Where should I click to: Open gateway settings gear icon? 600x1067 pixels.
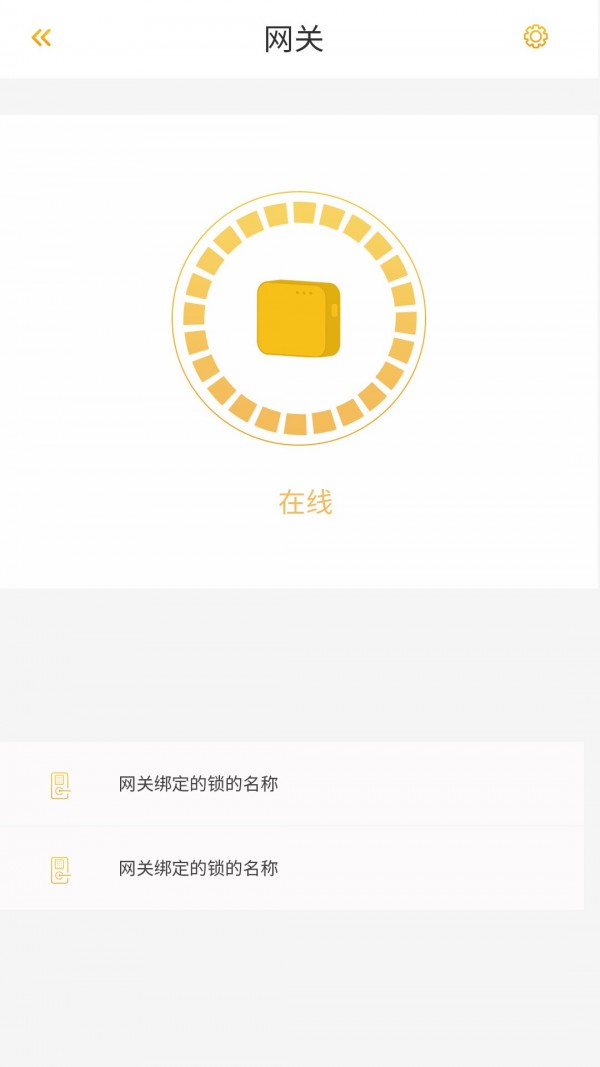coord(535,37)
